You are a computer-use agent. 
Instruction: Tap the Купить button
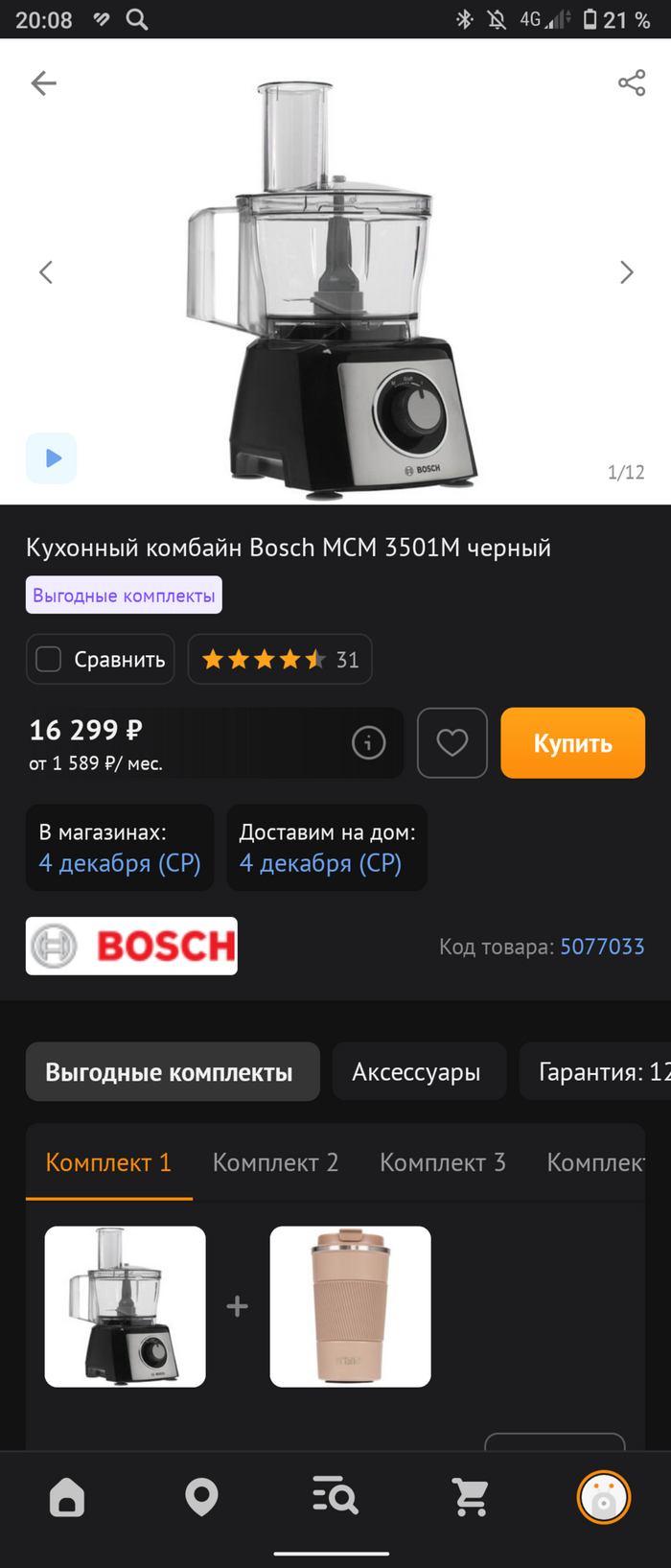pyautogui.click(x=572, y=742)
